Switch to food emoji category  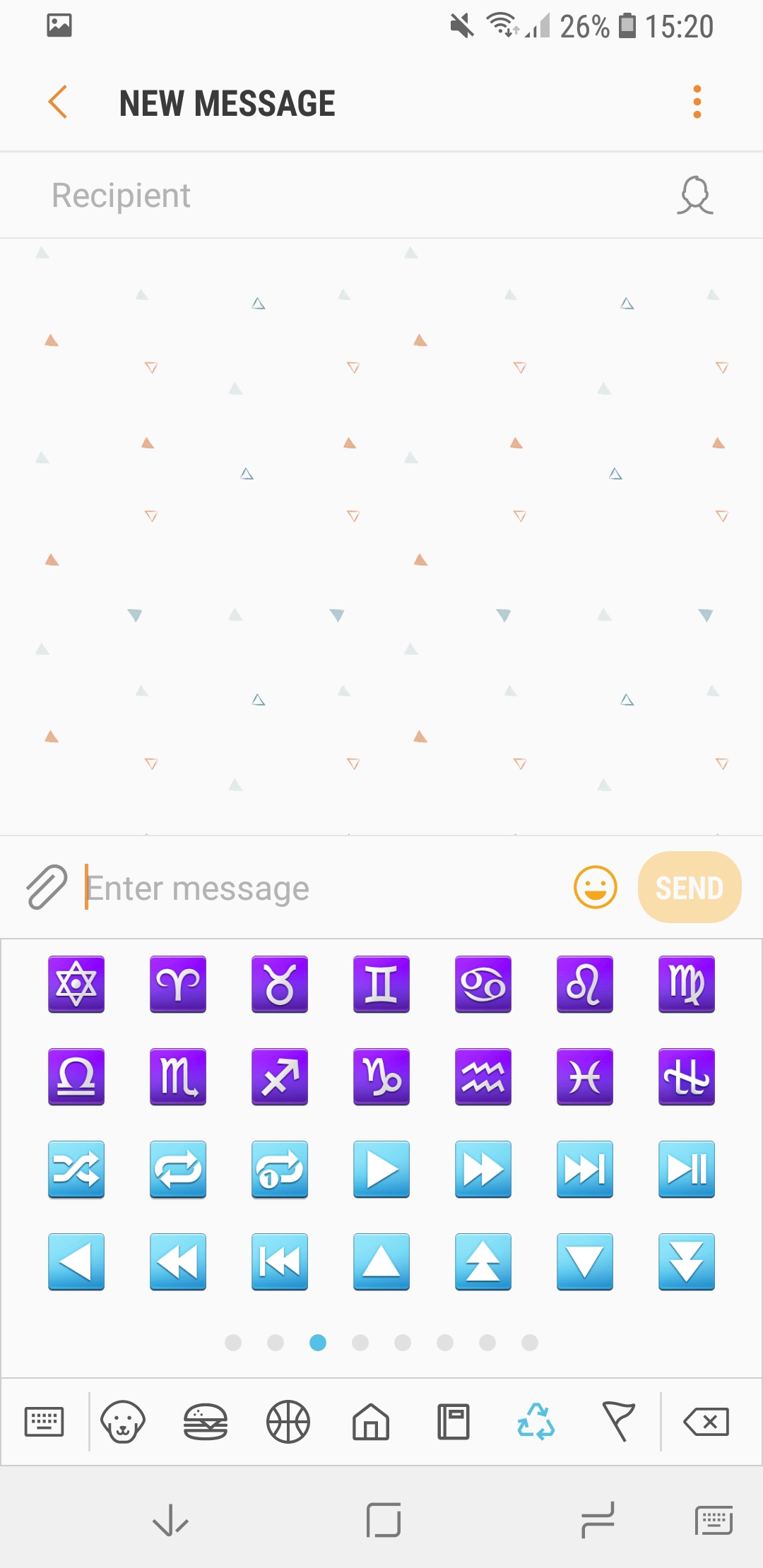coord(206,1421)
